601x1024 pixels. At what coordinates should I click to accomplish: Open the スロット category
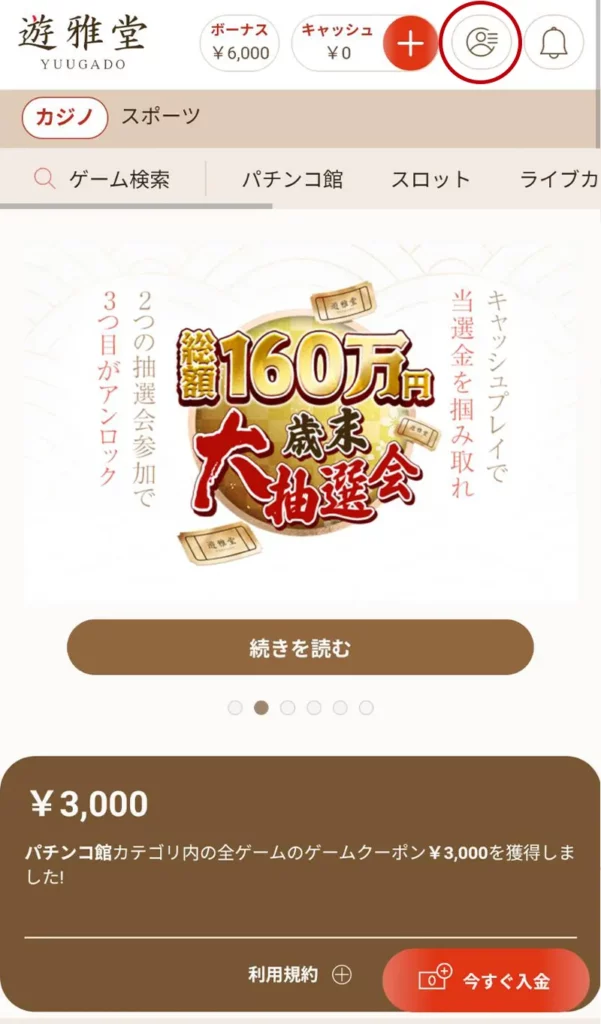(x=430, y=179)
